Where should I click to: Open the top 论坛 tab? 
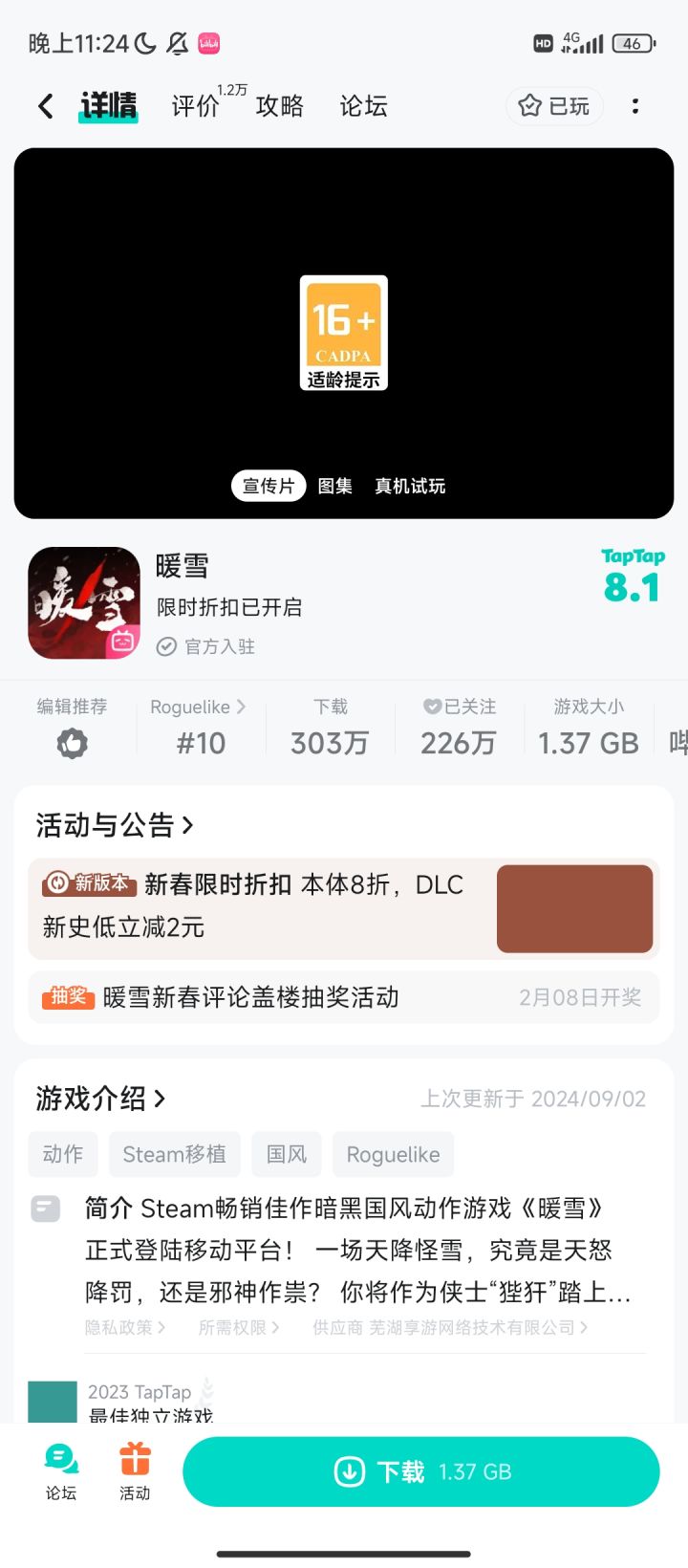coord(363,106)
